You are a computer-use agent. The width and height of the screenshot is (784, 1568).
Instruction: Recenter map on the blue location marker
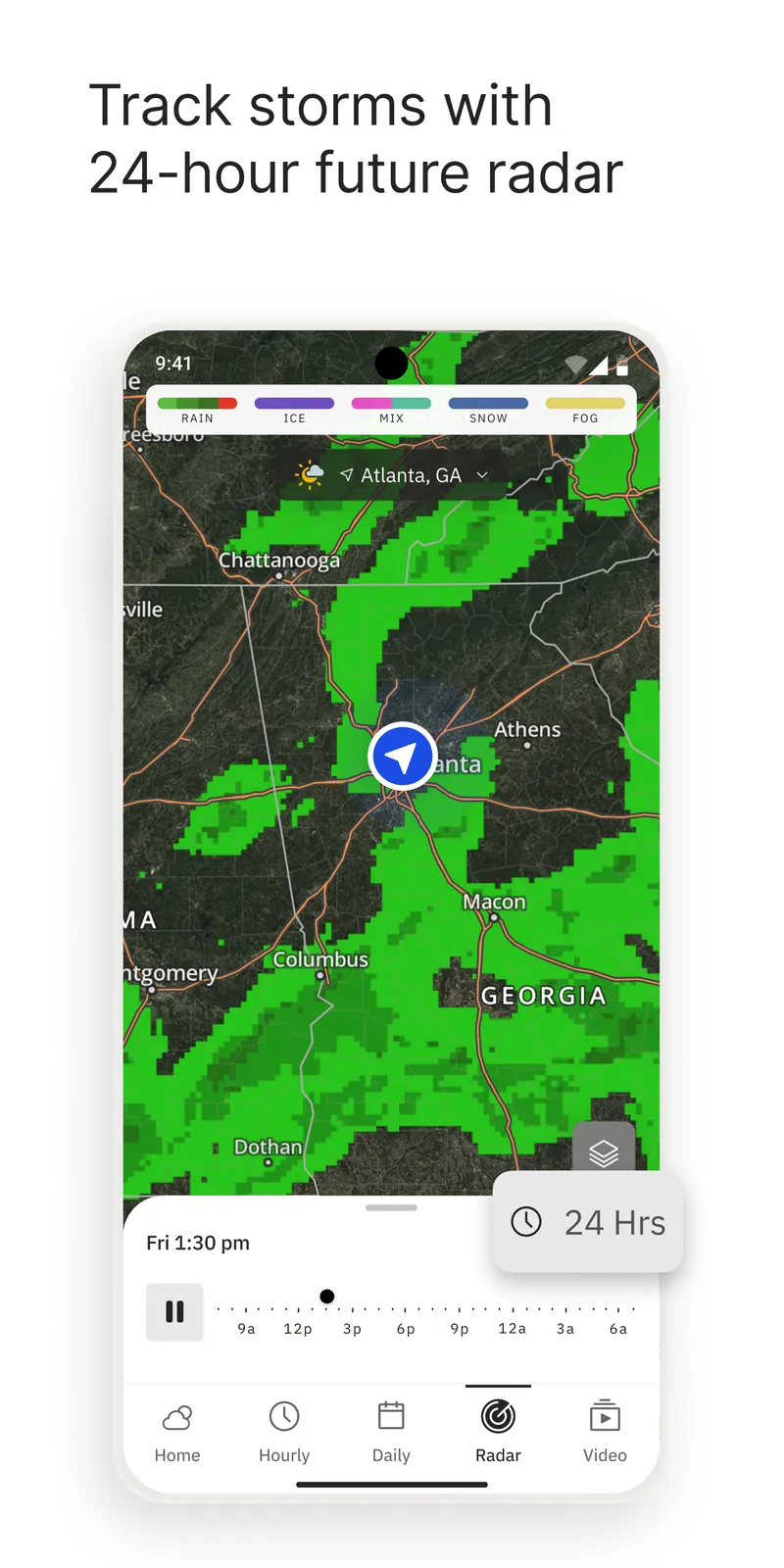click(403, 757)
